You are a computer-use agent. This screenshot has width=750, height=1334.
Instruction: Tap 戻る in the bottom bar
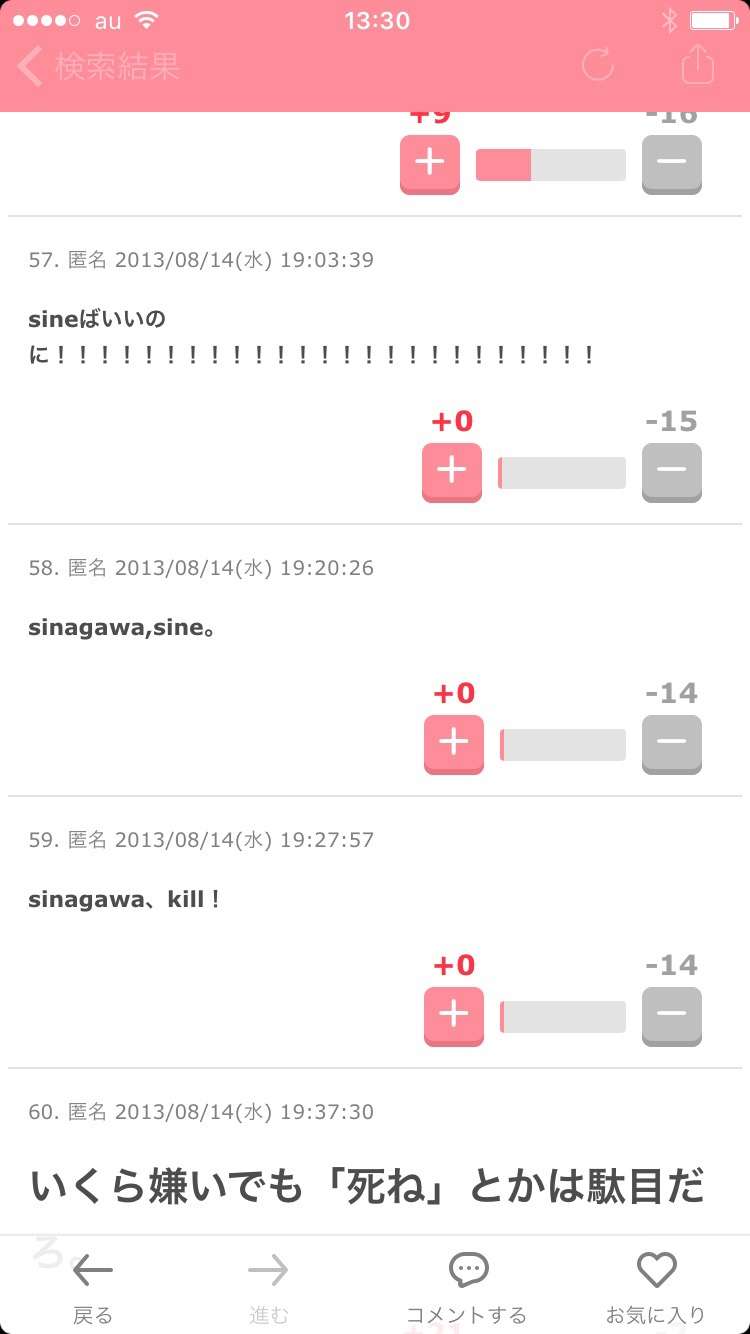point(93,1288)
